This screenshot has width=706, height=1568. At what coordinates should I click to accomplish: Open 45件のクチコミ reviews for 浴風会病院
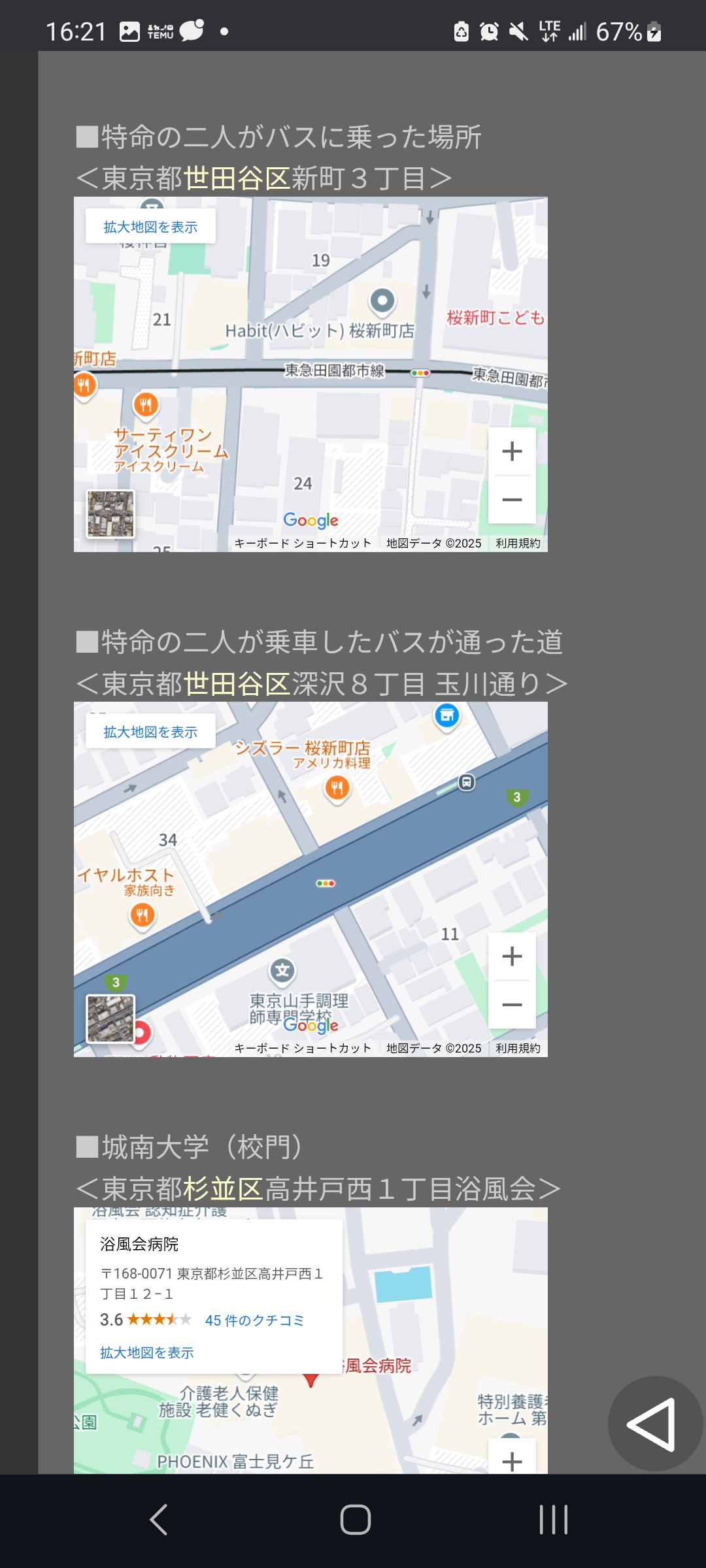click(254, 1320)
